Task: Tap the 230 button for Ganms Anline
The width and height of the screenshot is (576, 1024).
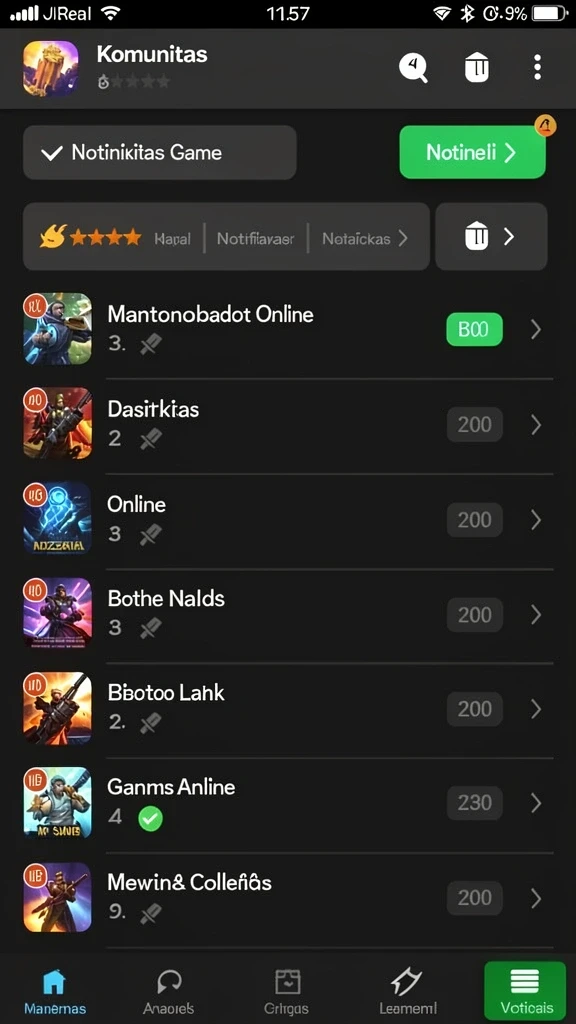Action: coord(474,803)
